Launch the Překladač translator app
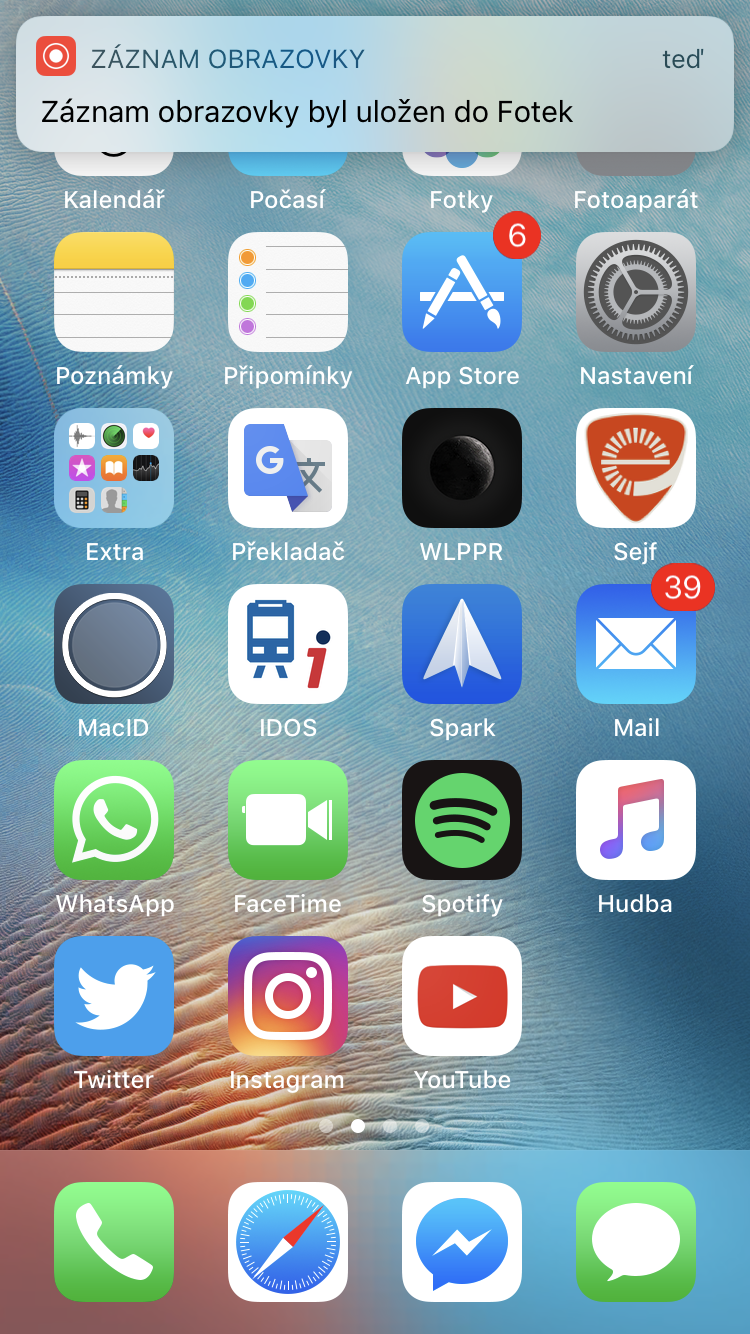Screen dimensions: 750x1334 (288, 468)
